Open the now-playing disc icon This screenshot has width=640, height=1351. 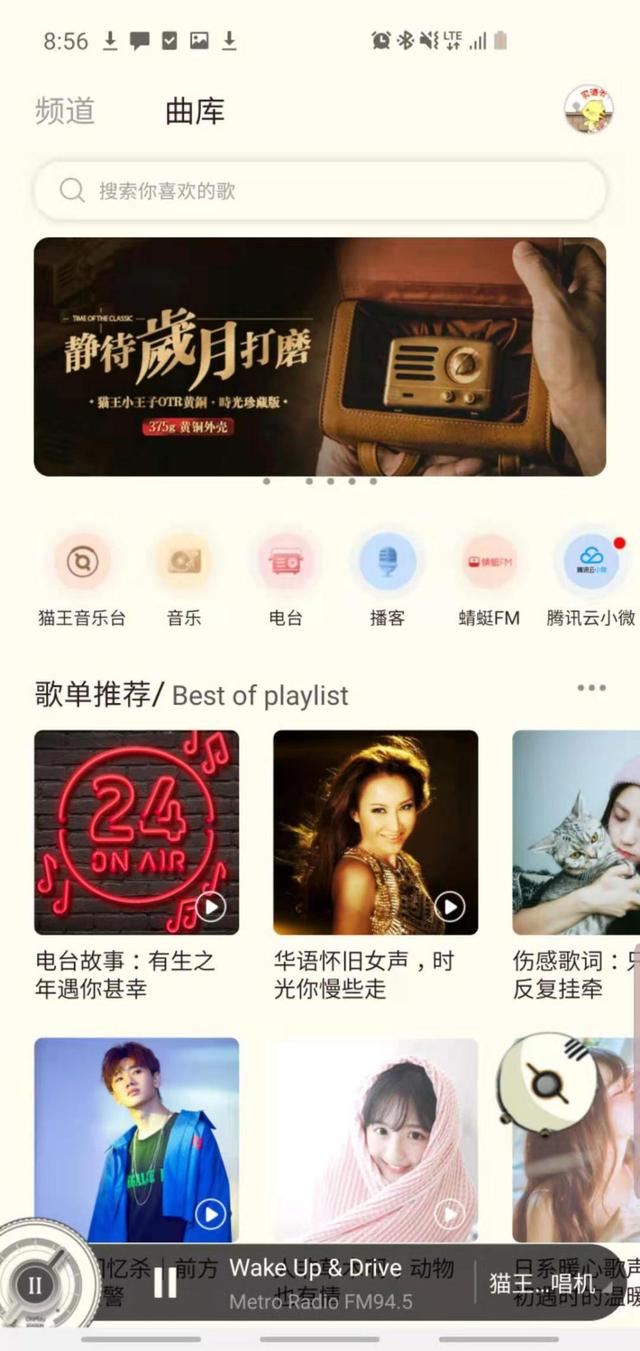(x=36, y=1285)
